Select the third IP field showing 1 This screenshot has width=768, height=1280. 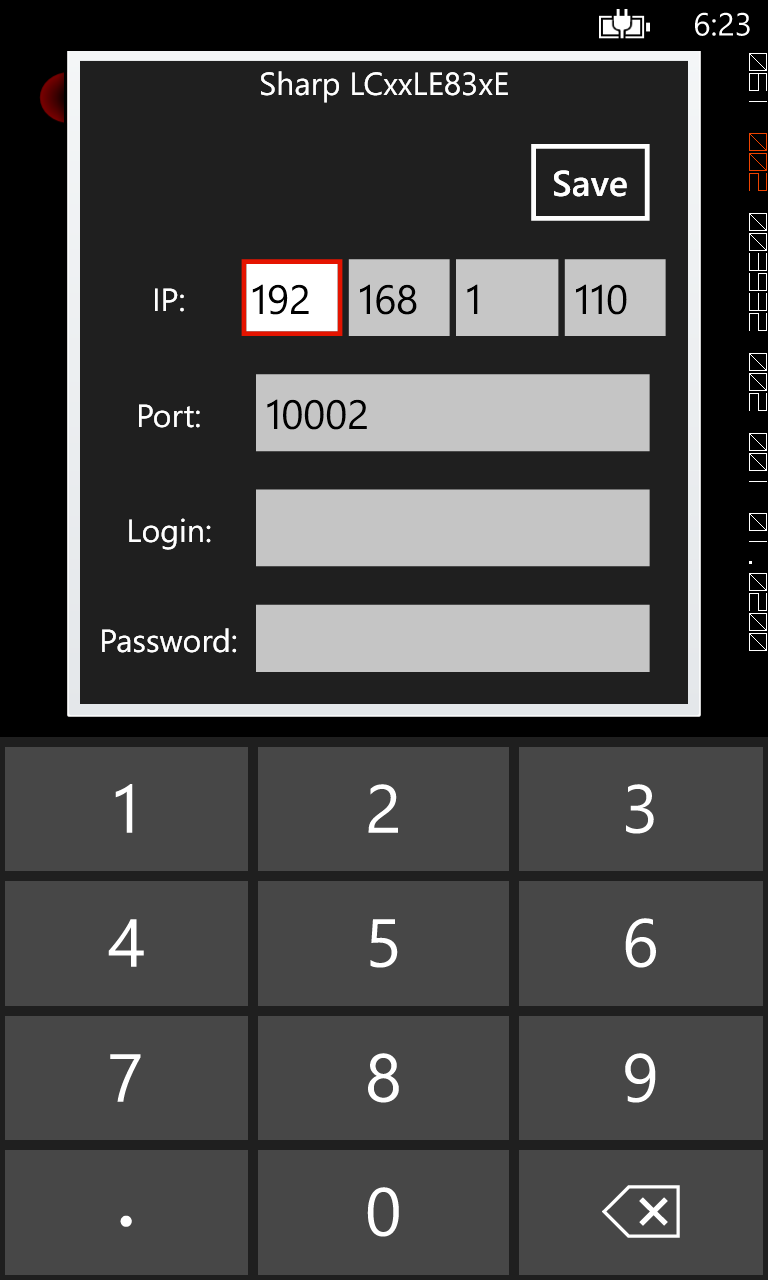click(x=507, y=298)
